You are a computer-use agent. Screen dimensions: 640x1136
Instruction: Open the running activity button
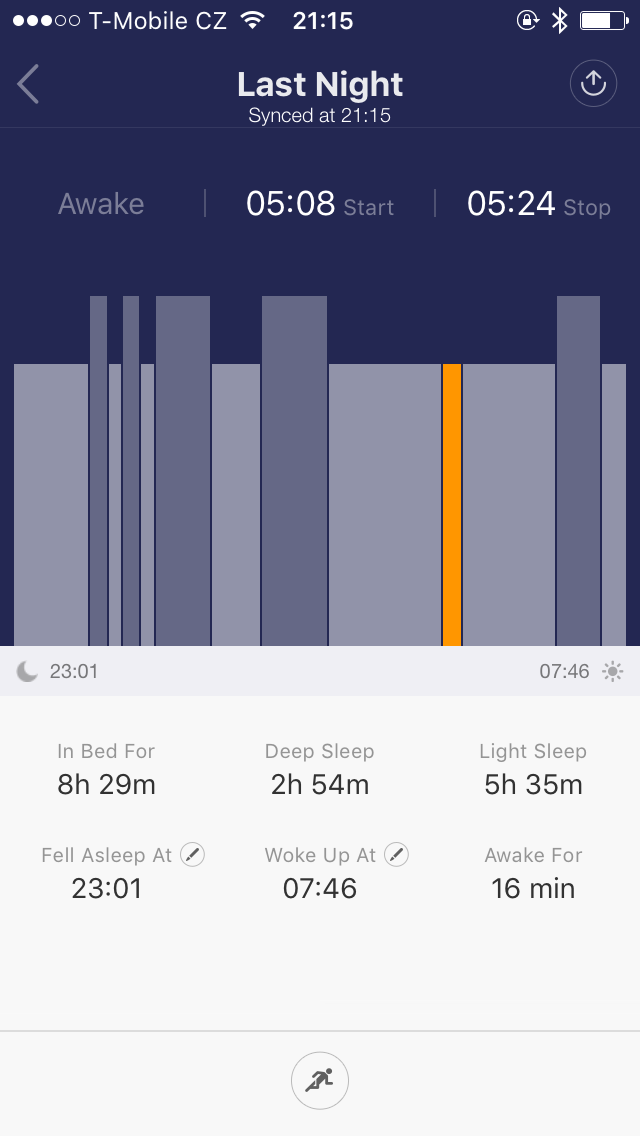[x=320, y=1080]
